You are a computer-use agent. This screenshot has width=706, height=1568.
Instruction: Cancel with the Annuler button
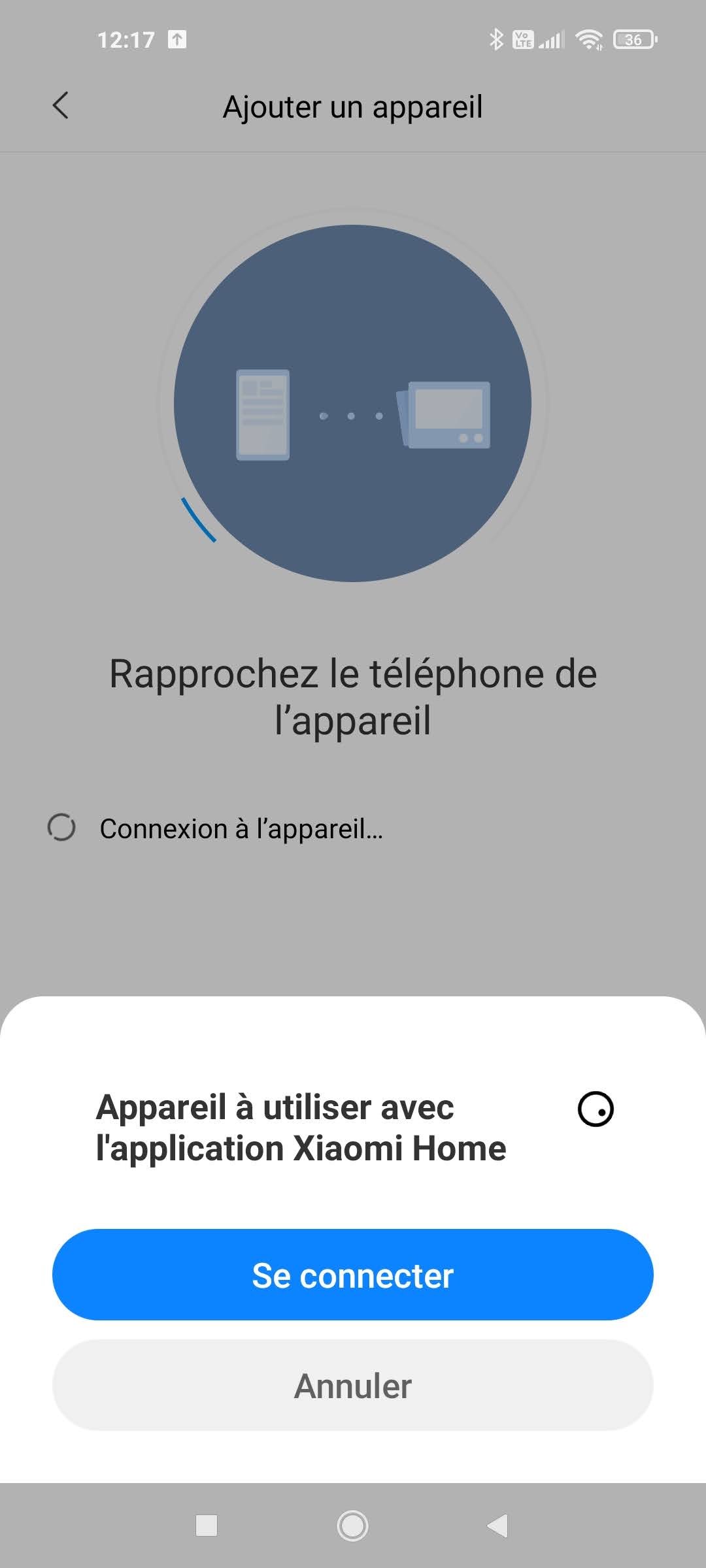tap(353, 1386)
